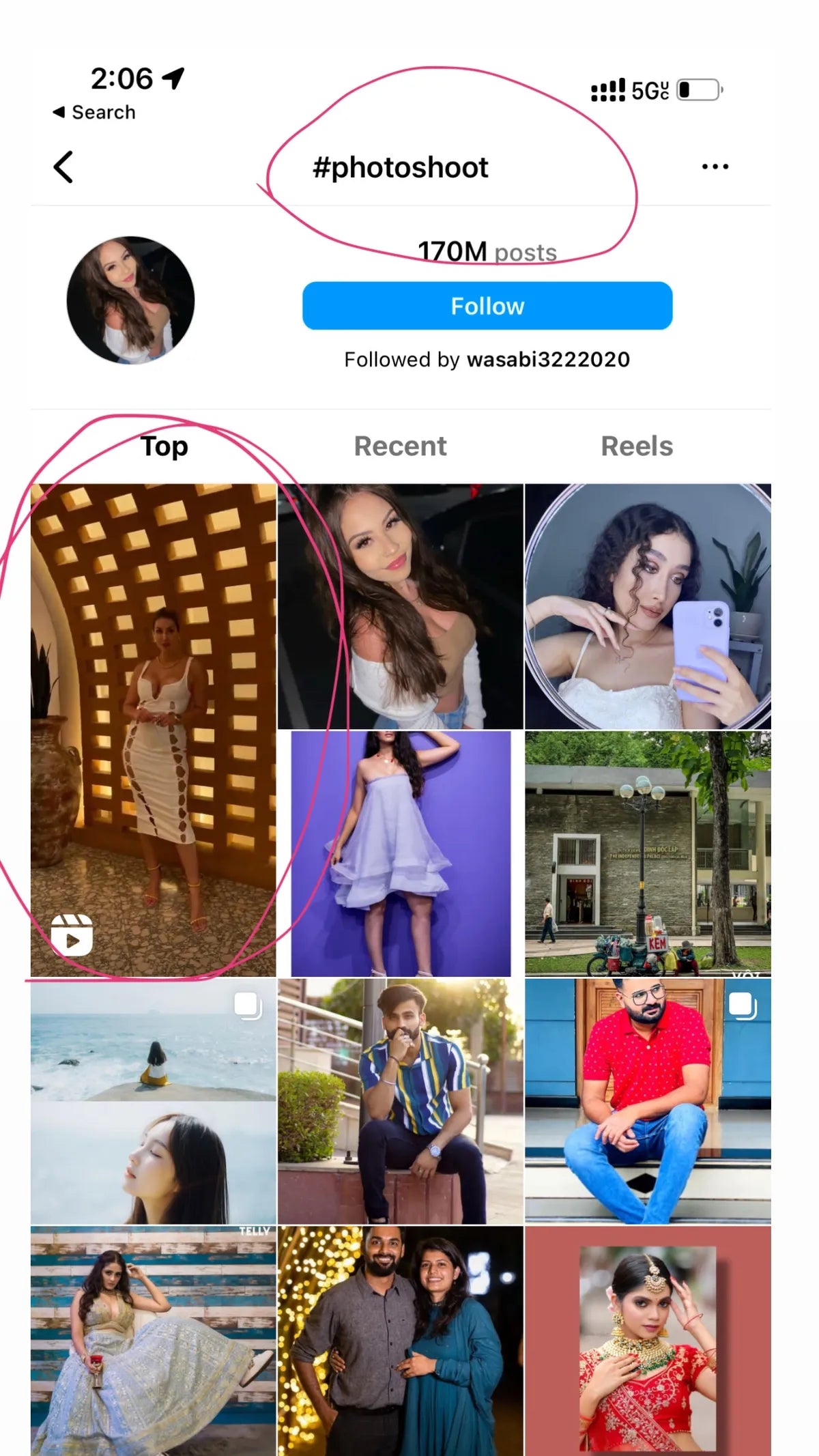819x1456 pixels.
Task: Open the mirror selfie with purple phone
Action: click(x=647, y=606)
